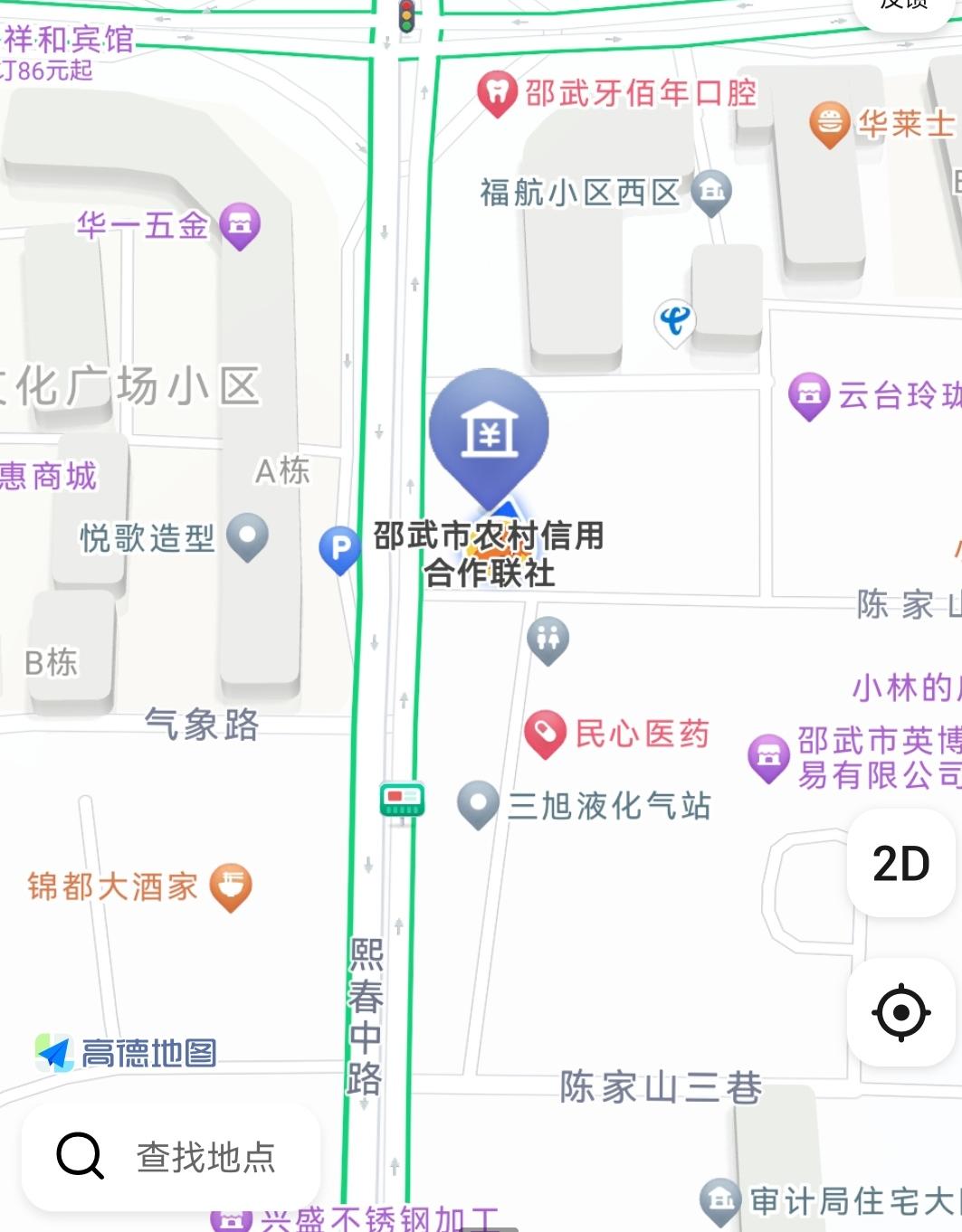962x1232 pixels.
Task: Tap the 华莱士 restaurant marker
Action: [829, 124]
